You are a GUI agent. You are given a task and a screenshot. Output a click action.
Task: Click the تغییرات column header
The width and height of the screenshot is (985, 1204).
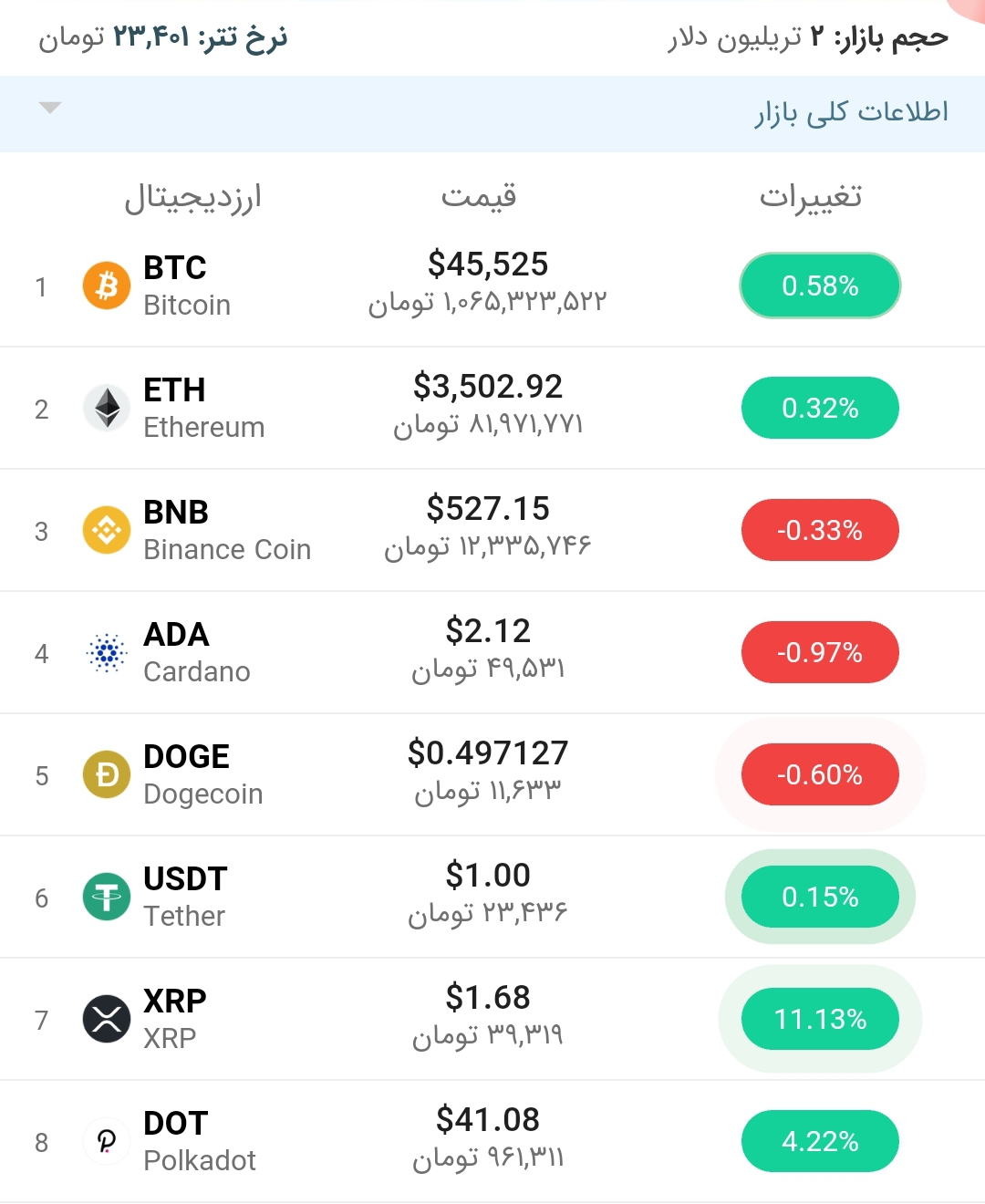(812, 195)
